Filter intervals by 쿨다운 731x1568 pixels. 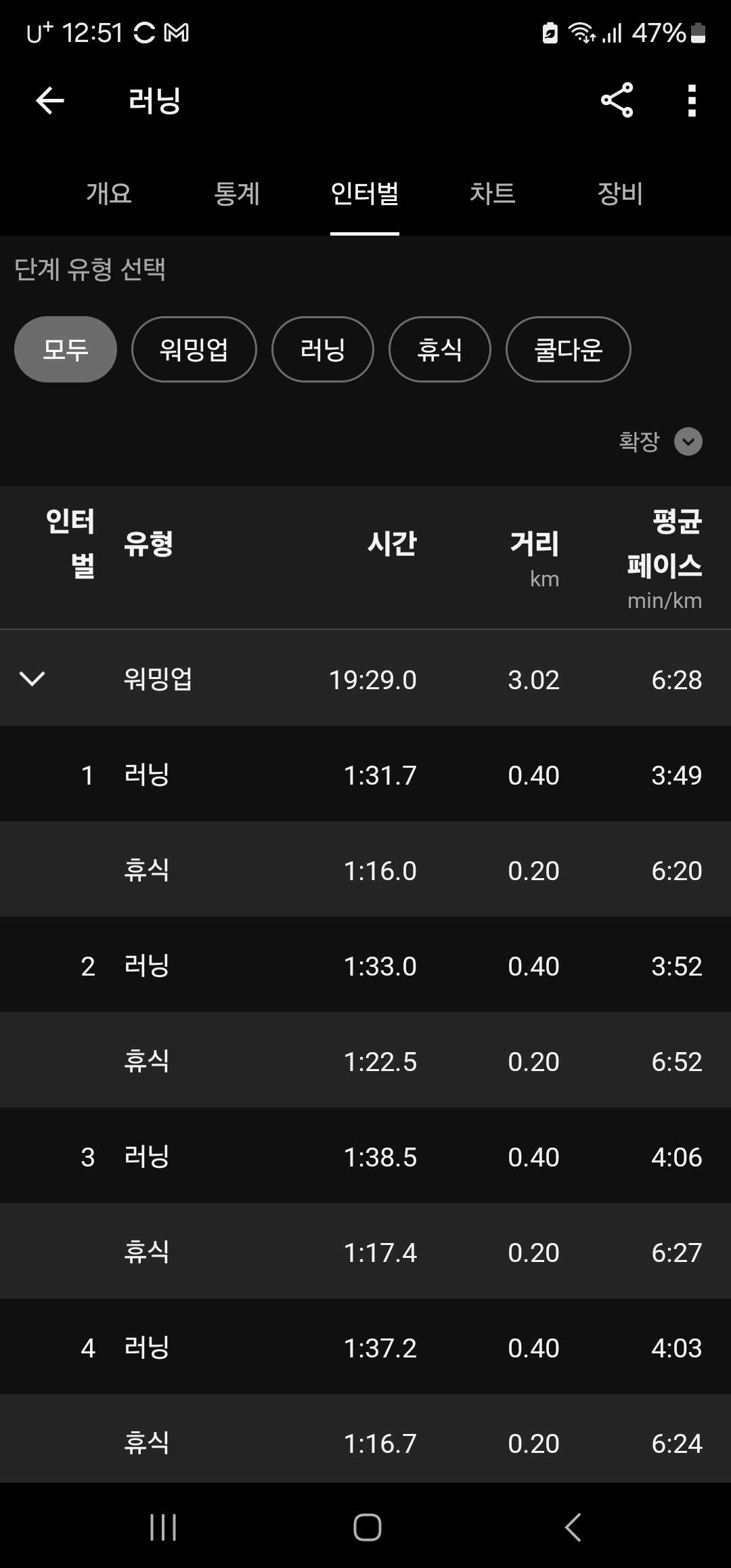coord(569,349)
